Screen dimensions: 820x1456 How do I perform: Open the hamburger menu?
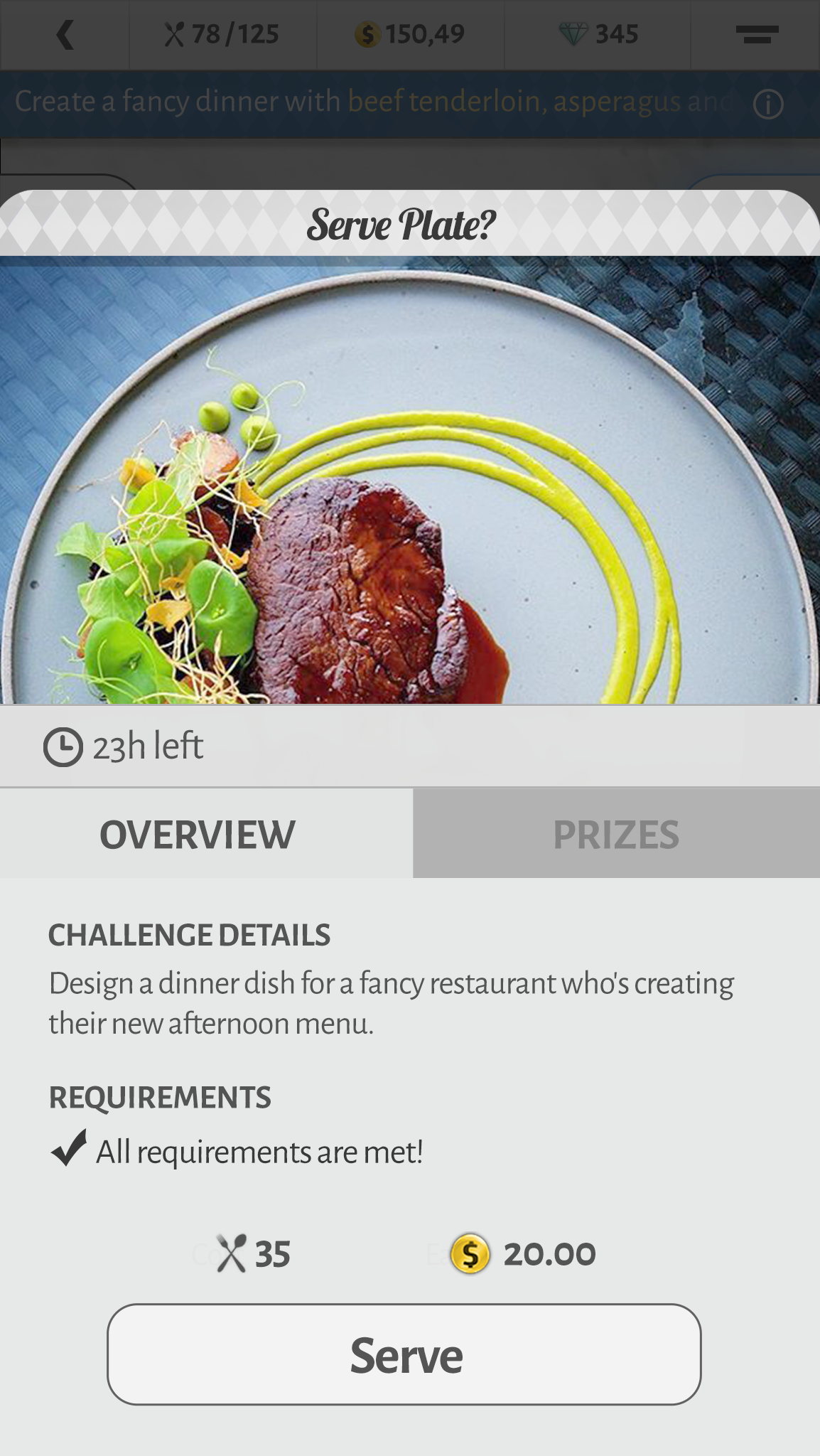pyautogui.click(x=757, y=34)
